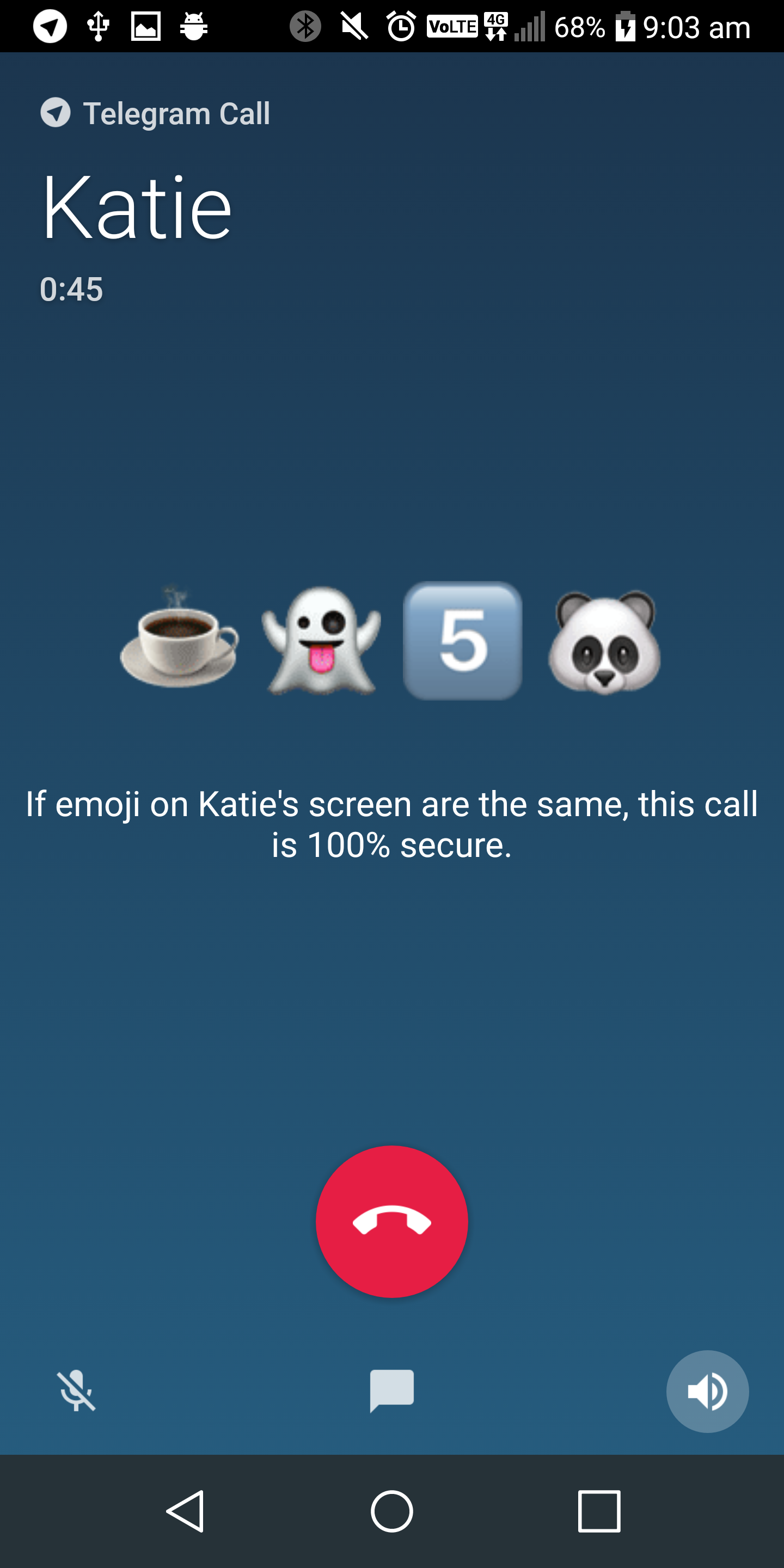The height and width of the screenshot is (1568, 784).
Task: Go back using the navigation bar
Action: click(185, 1511)
